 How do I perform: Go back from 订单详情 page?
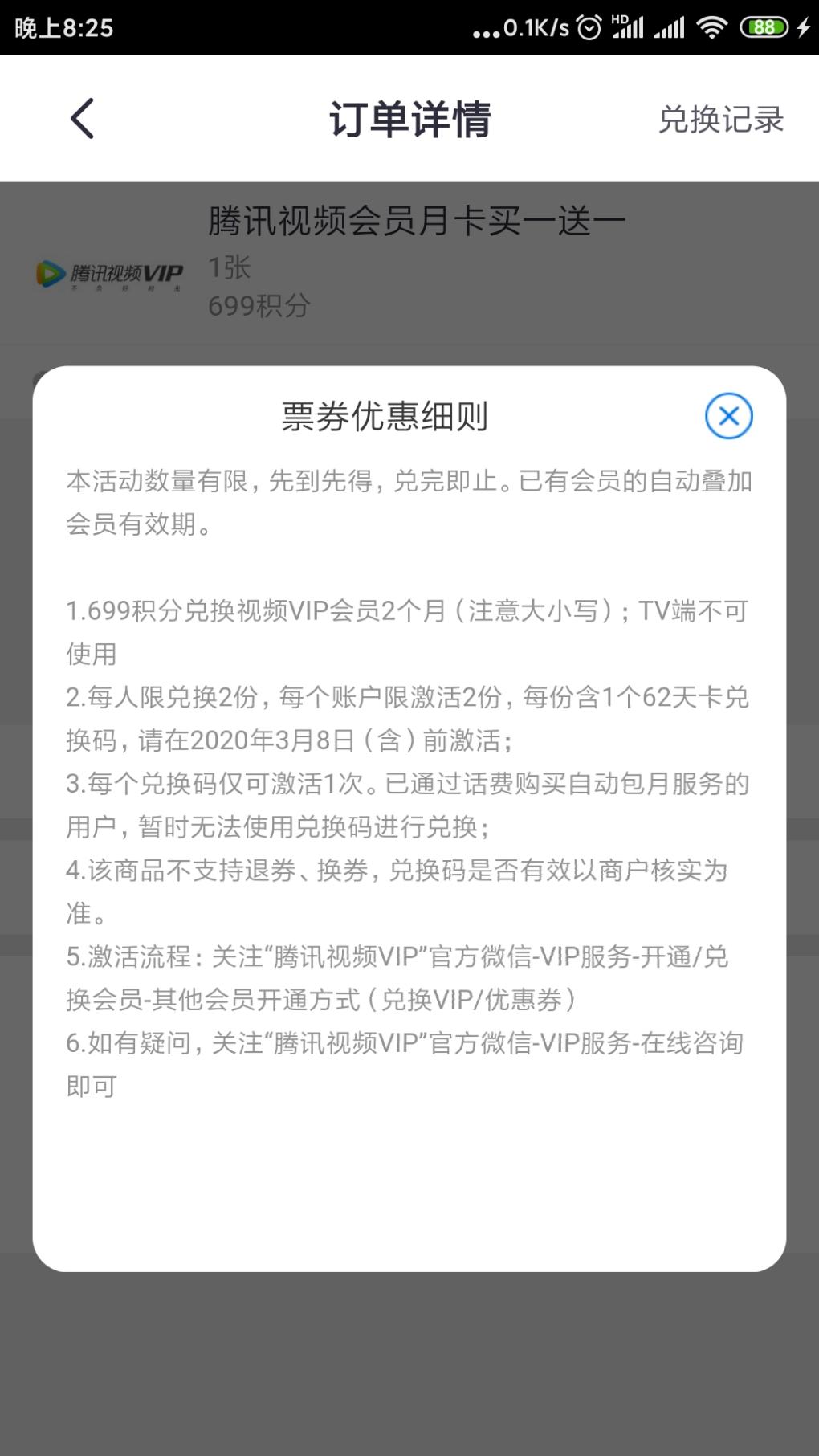coord(83,119)
